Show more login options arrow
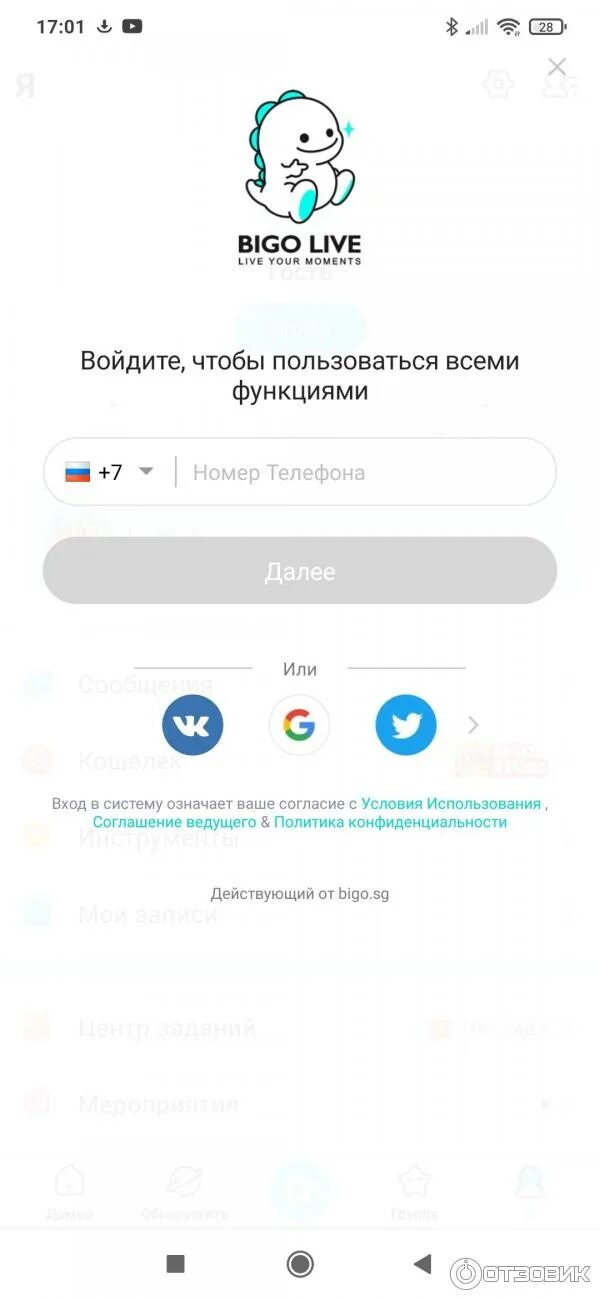Viewport: 600px width, 1300px height. (x=474, y=725)
